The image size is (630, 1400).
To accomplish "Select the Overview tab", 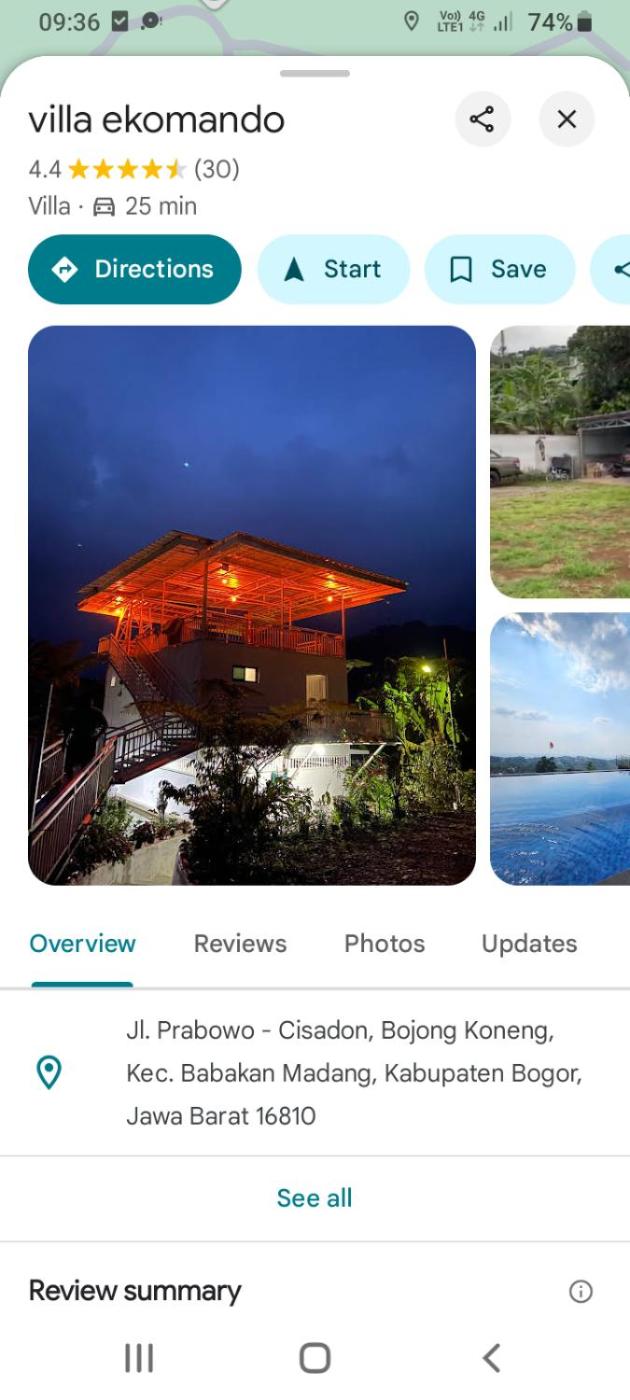I will [82, 943].
